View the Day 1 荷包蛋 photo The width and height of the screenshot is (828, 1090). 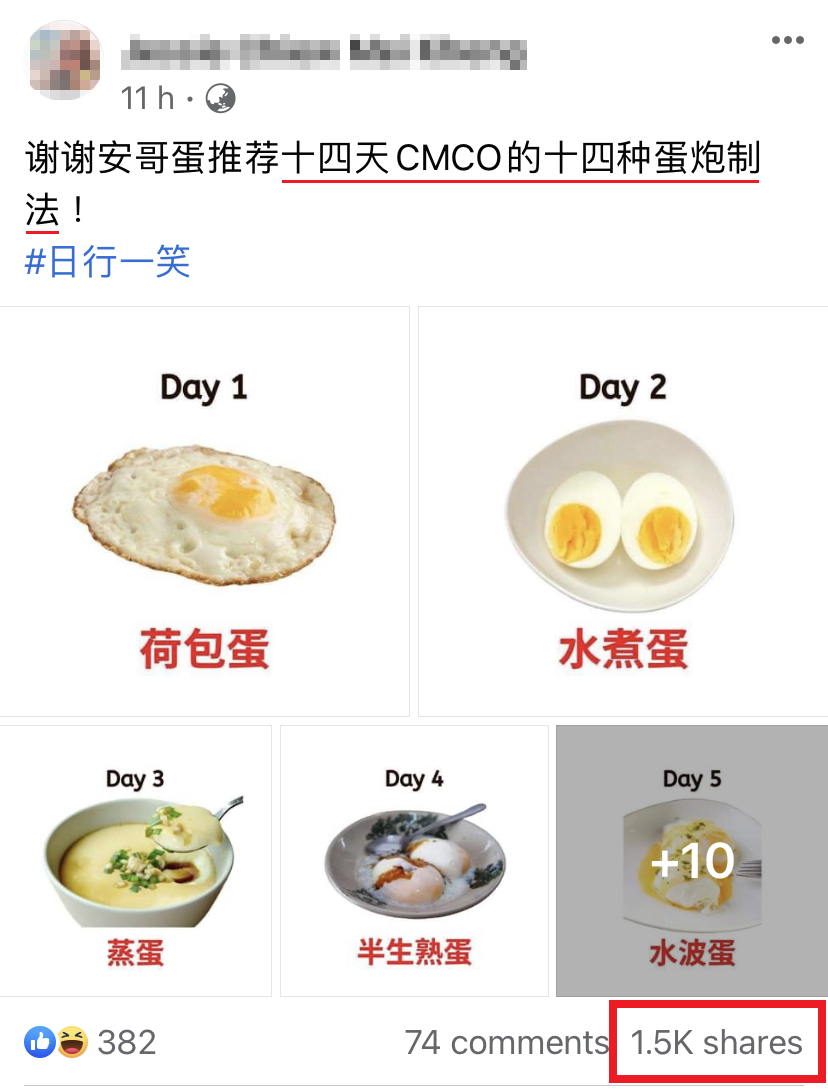pos(205,511)
